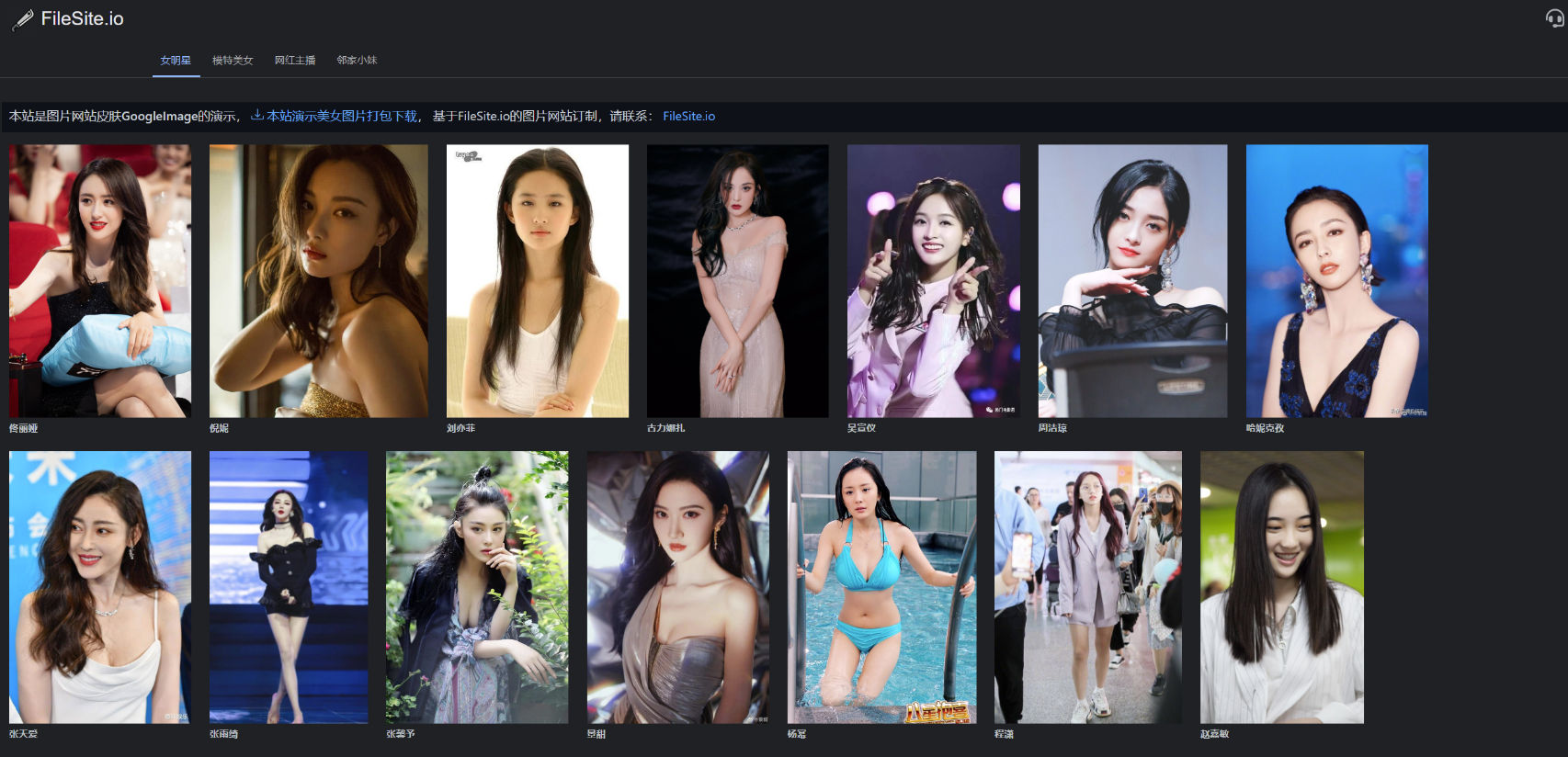View the 周洁琼 picture tile
This screenshot has height=757, width=1568.
coord(1132,281)
